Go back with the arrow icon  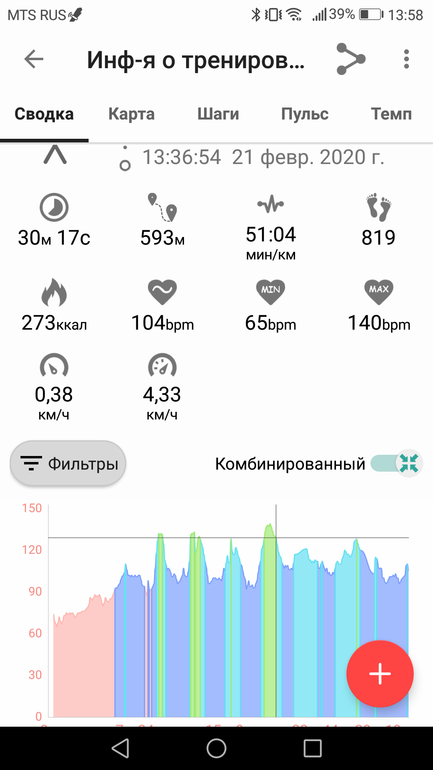point(34,59)
